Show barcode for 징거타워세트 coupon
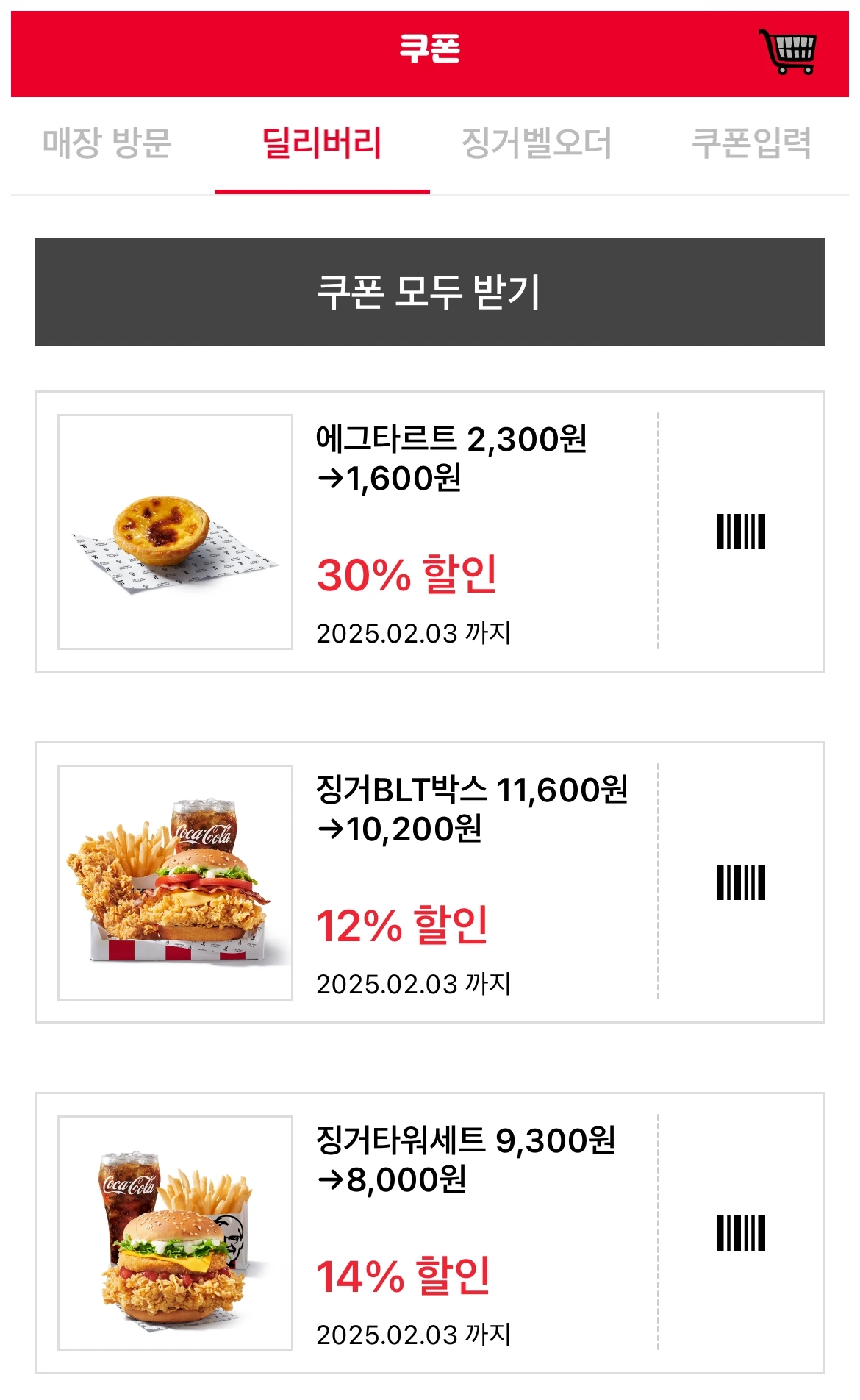Image resolution: width=860 pixels, height=1400 pixels. 741,1233
